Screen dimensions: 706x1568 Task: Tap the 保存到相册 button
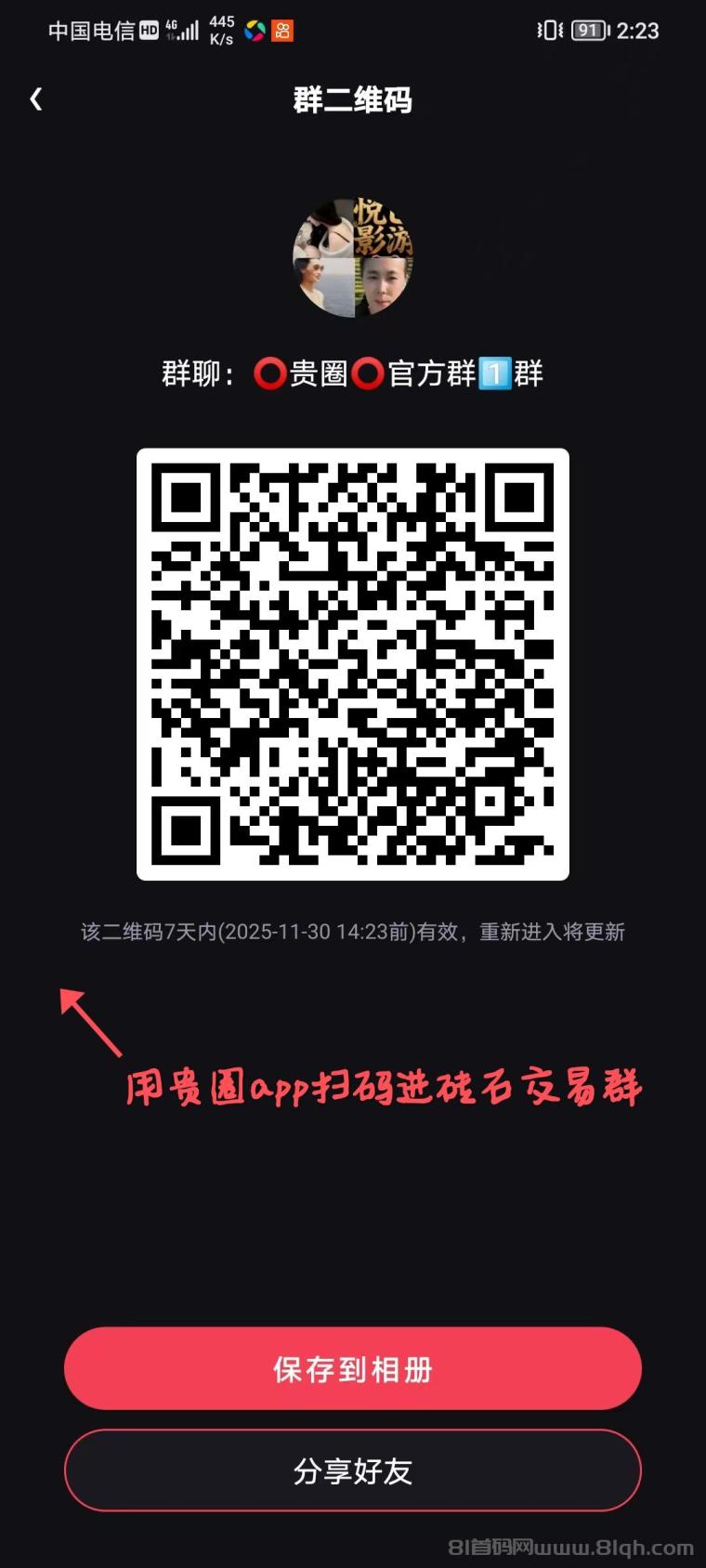pyautogui.click(x=353, y=1369)
